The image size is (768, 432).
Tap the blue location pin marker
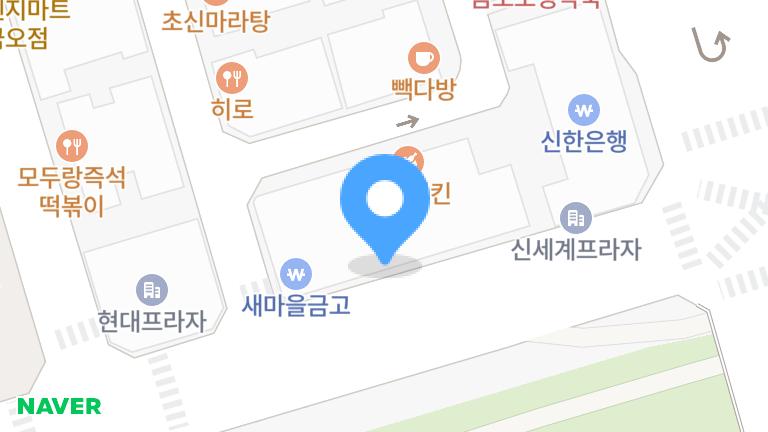click(384, 200)
